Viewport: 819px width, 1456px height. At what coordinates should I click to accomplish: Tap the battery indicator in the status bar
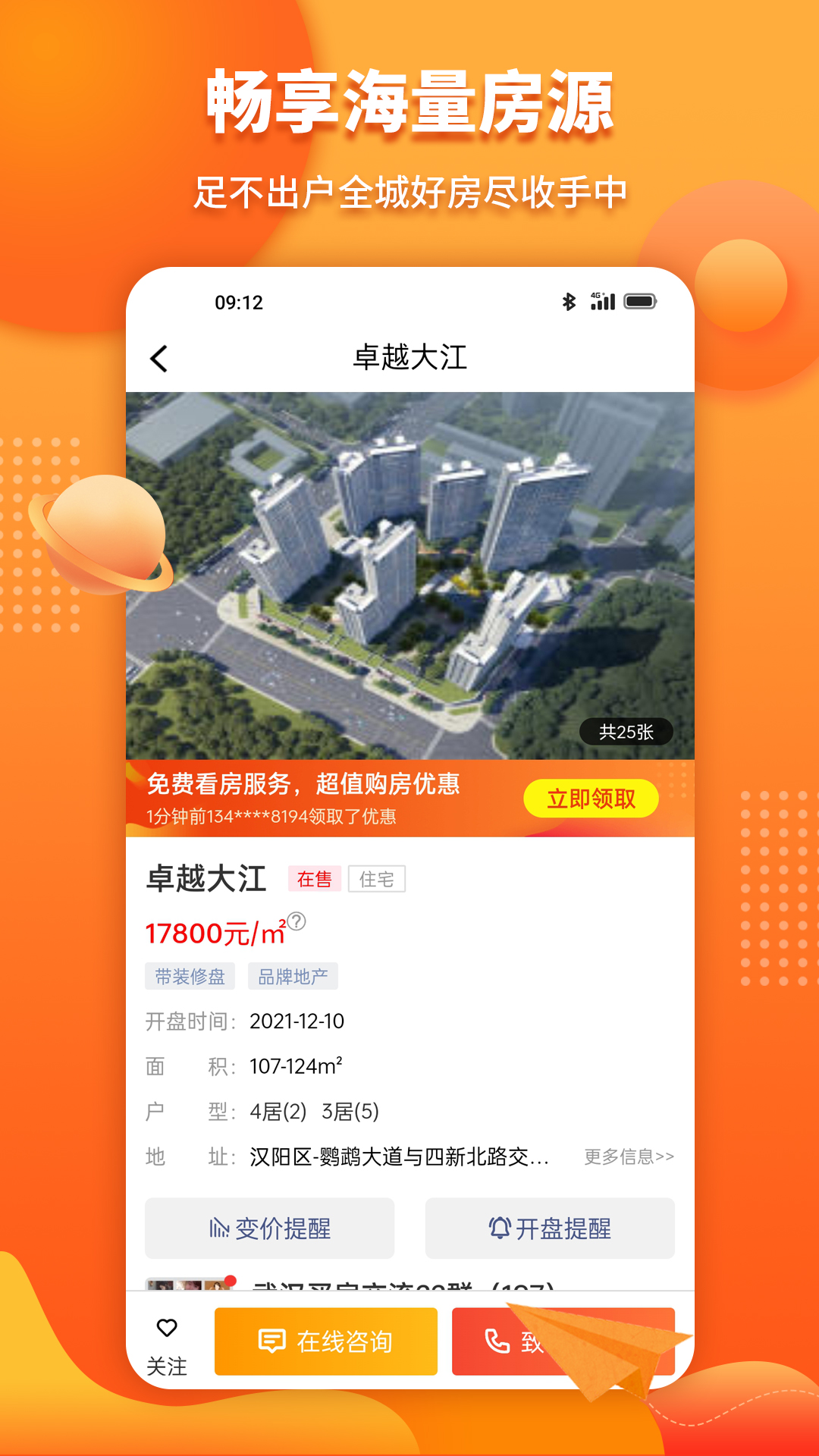point(639,300)
